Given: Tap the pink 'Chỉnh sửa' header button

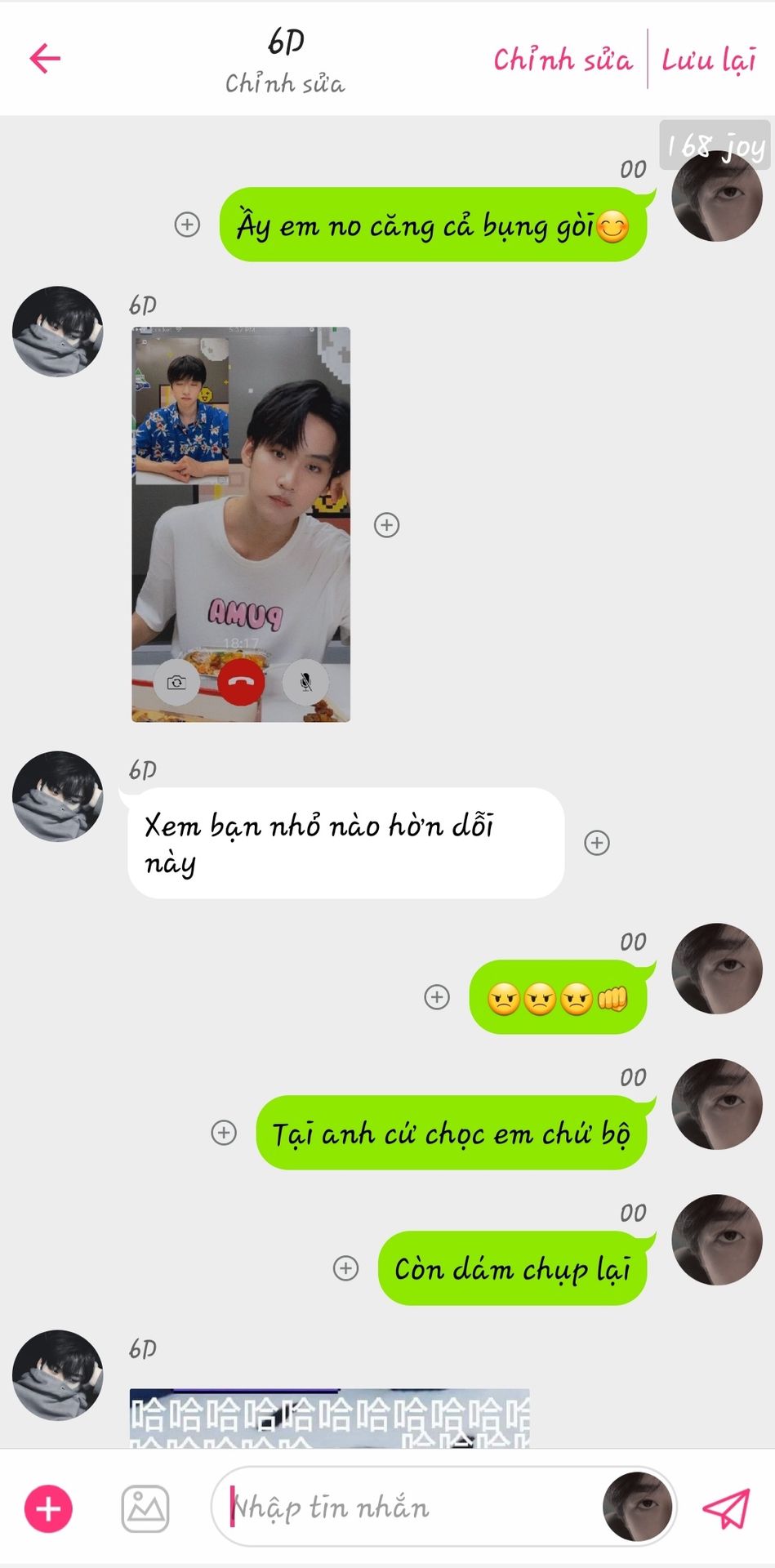Looking at the screenshot, I should (563, 60).
